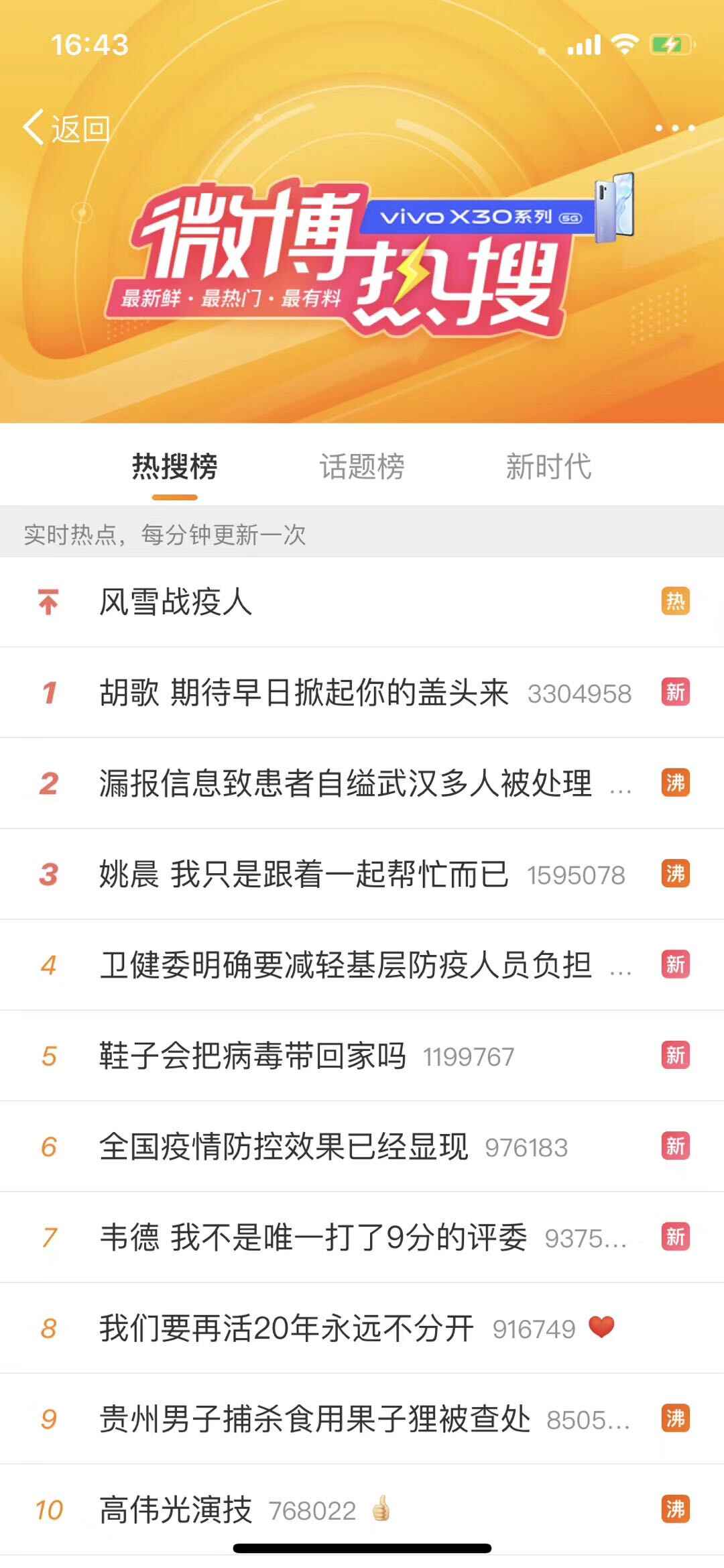Viewport: 724px width, 1568px height.
Task: Switch to the 话题榜 tab
Action: coord(361,467)
